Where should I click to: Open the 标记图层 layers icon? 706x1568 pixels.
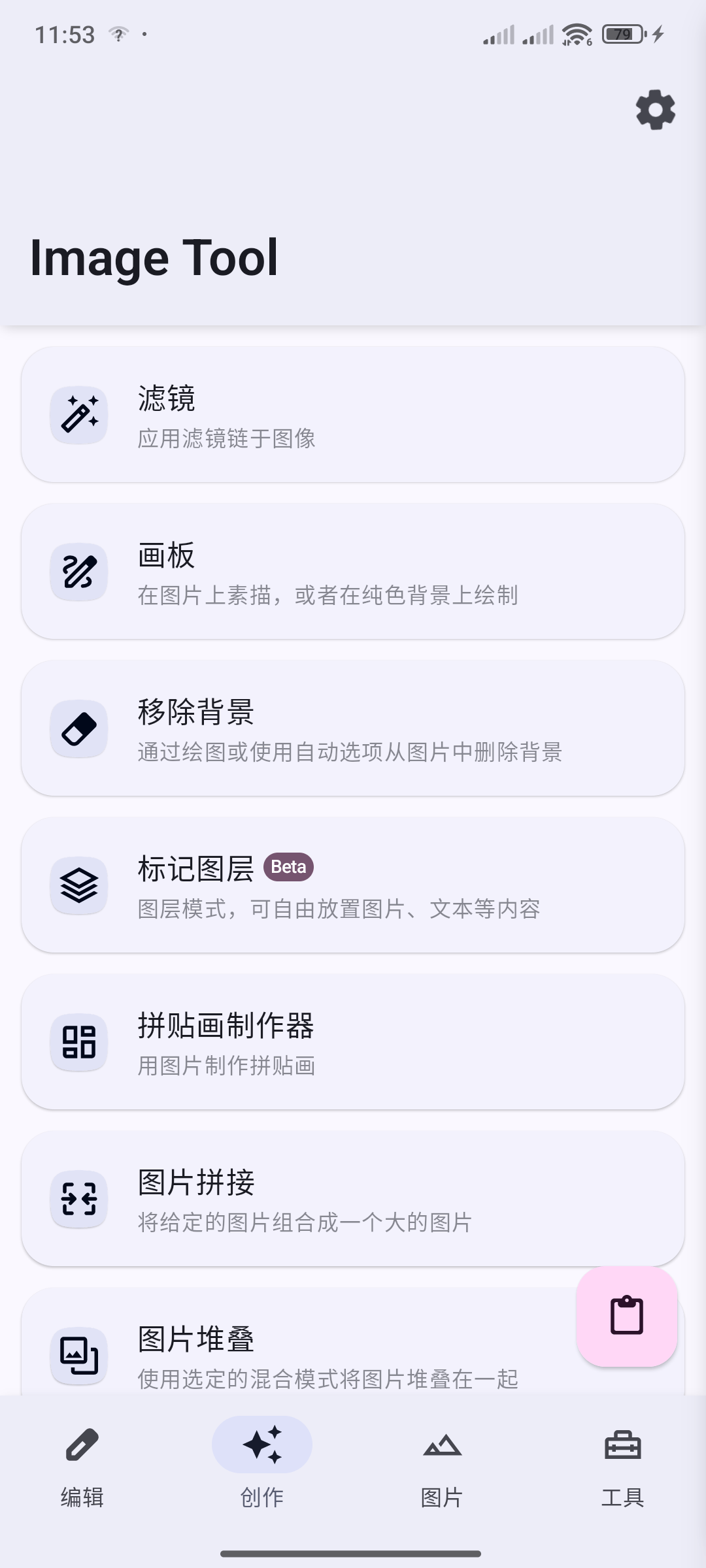78,886
